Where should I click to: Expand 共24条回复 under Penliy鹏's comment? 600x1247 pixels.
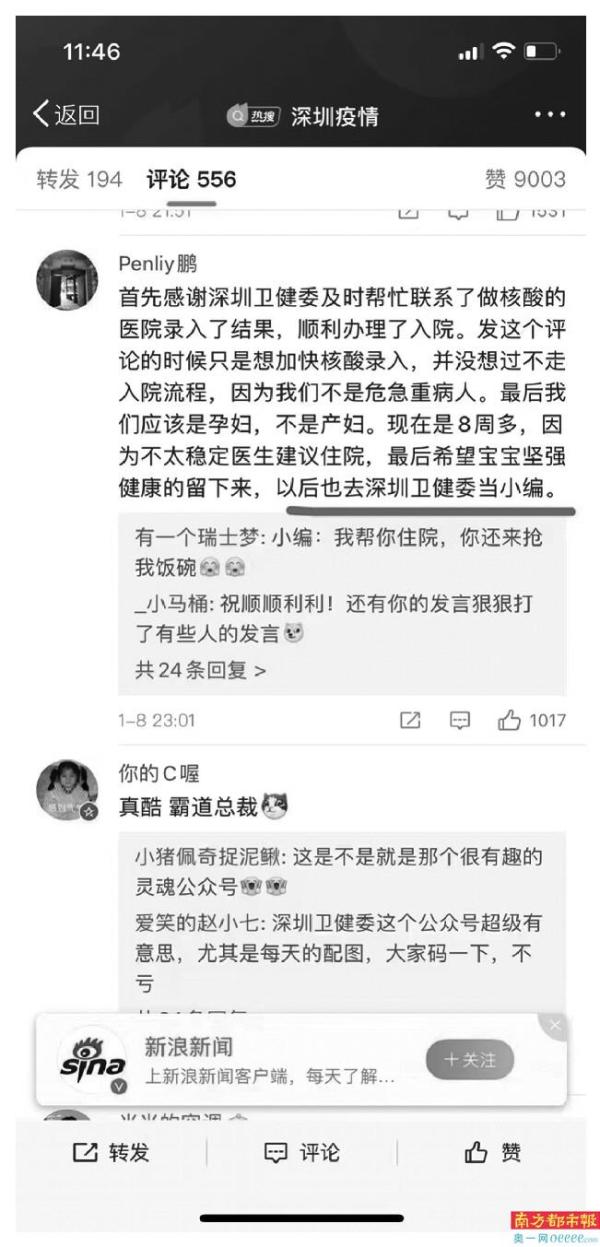coord(201,670)
